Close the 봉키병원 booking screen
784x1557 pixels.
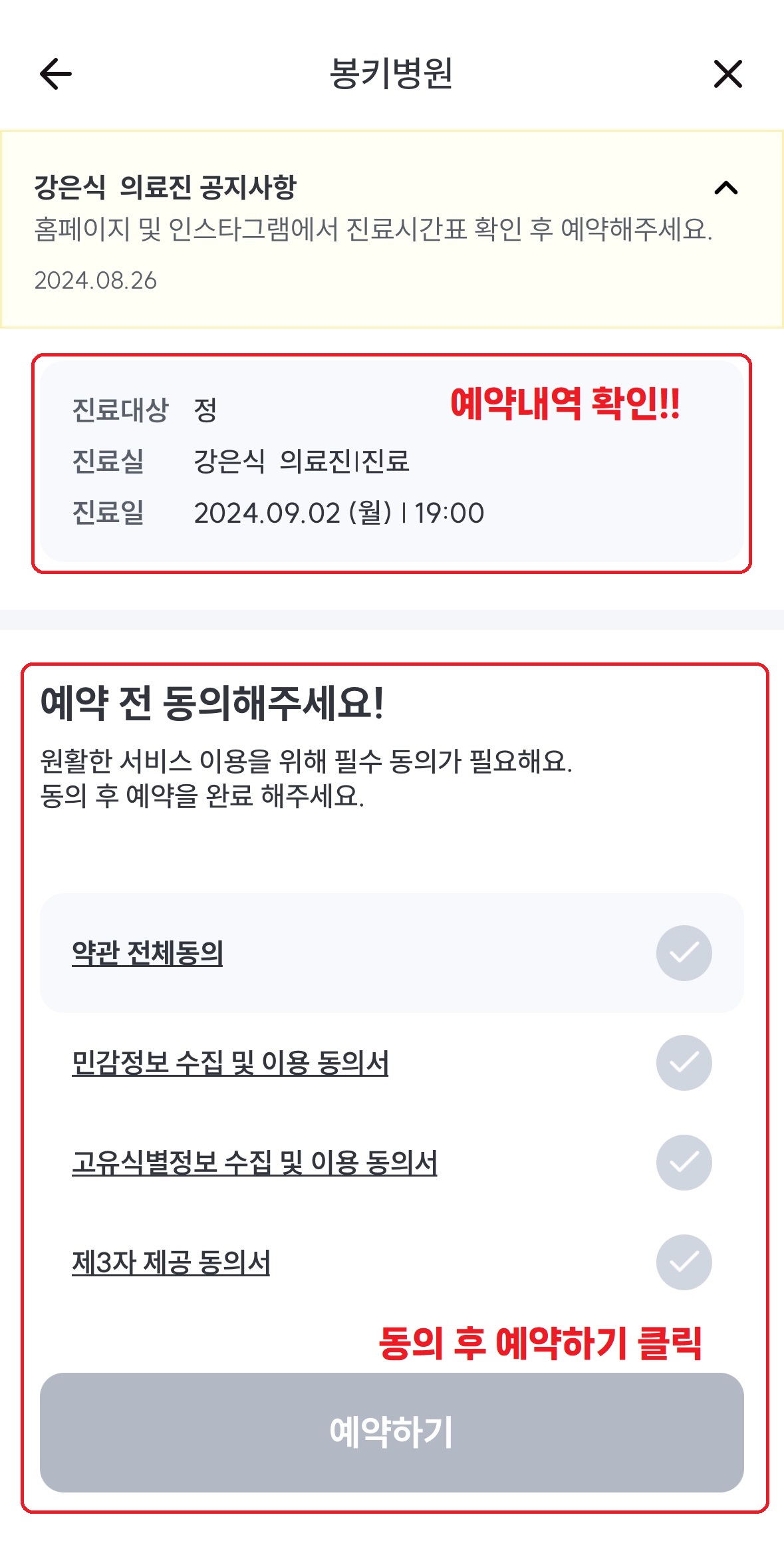(x=727, y=74)
